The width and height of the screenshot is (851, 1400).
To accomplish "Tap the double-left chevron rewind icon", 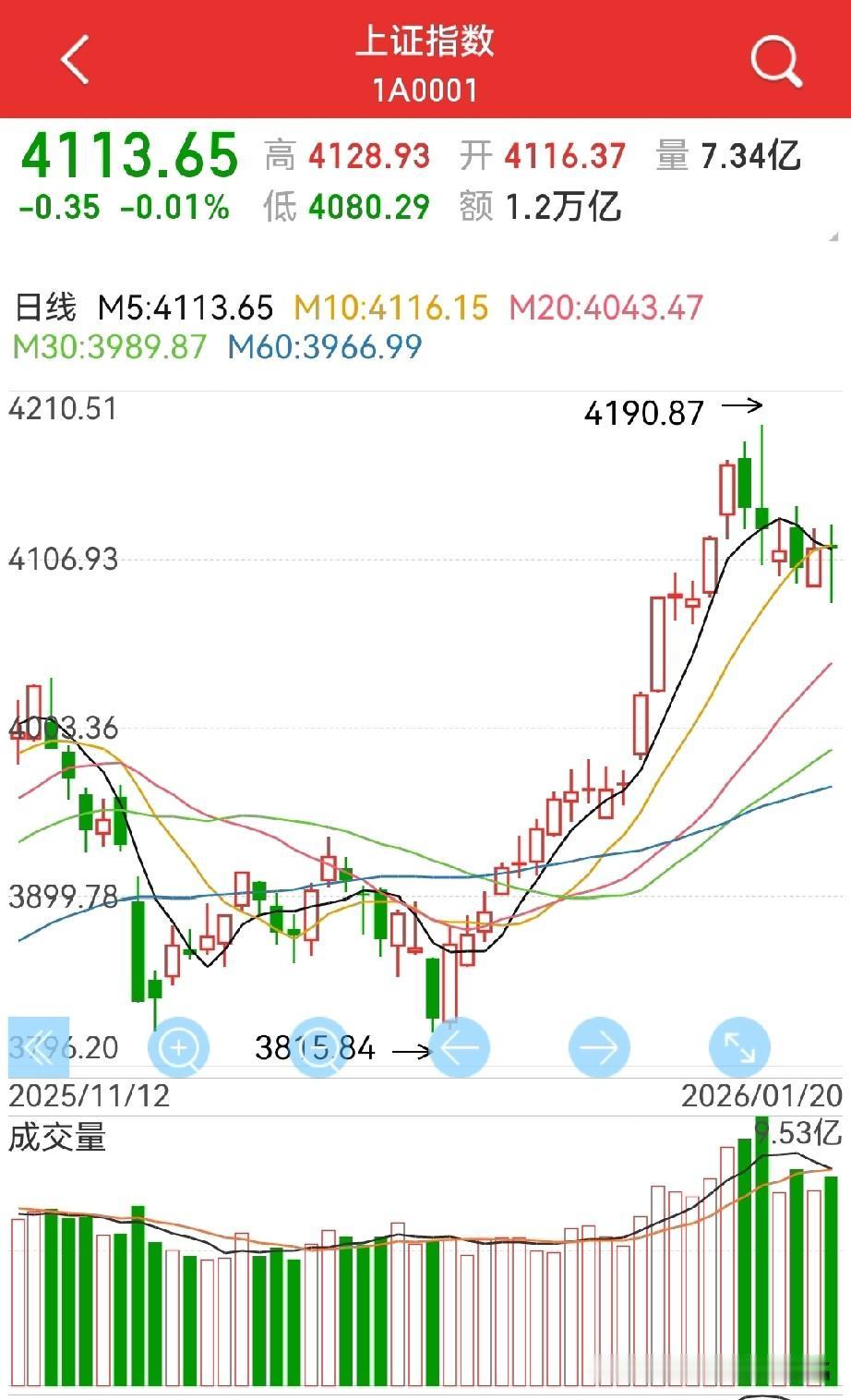I will click(x=37, y=1046).
